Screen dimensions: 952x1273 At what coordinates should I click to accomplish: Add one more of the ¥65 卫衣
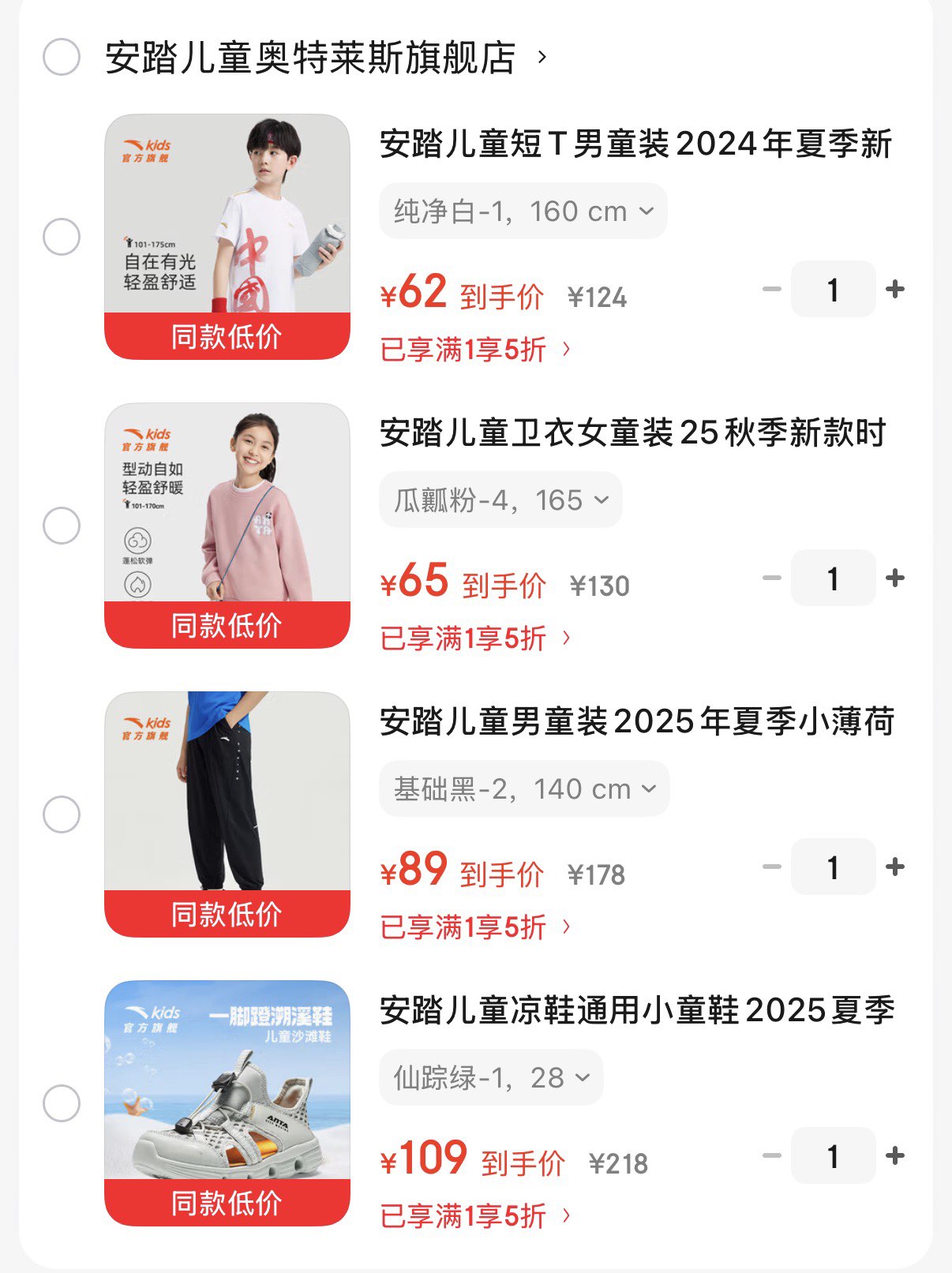coord(895,578)
